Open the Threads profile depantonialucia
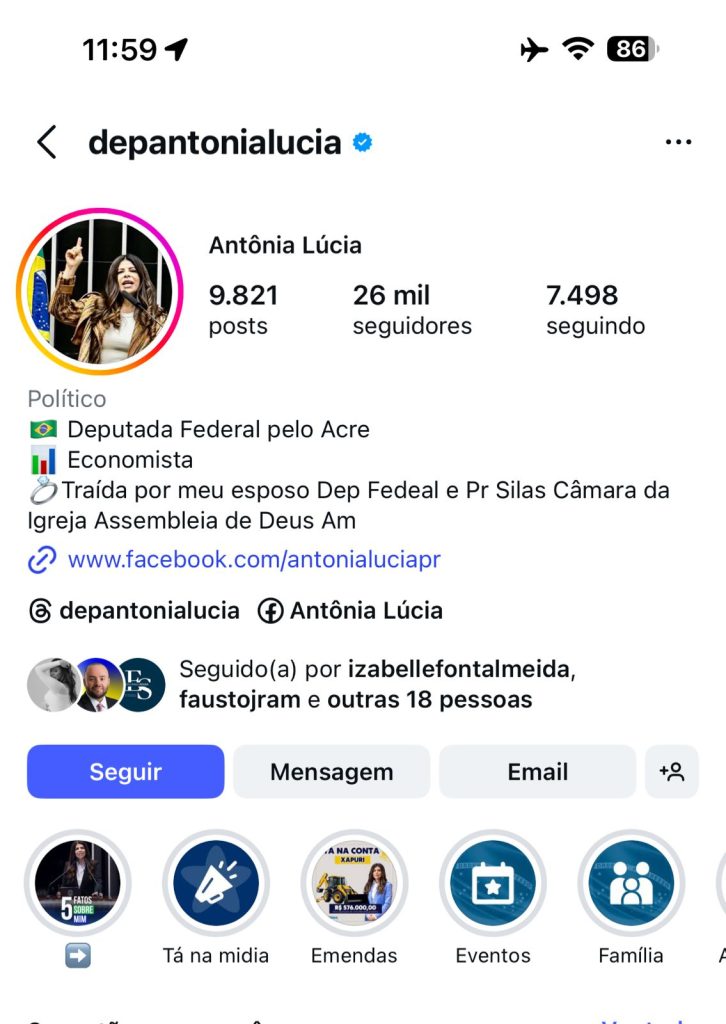Image resolution: width=726 pixels, height=1024 pixels. pos(135,611)
